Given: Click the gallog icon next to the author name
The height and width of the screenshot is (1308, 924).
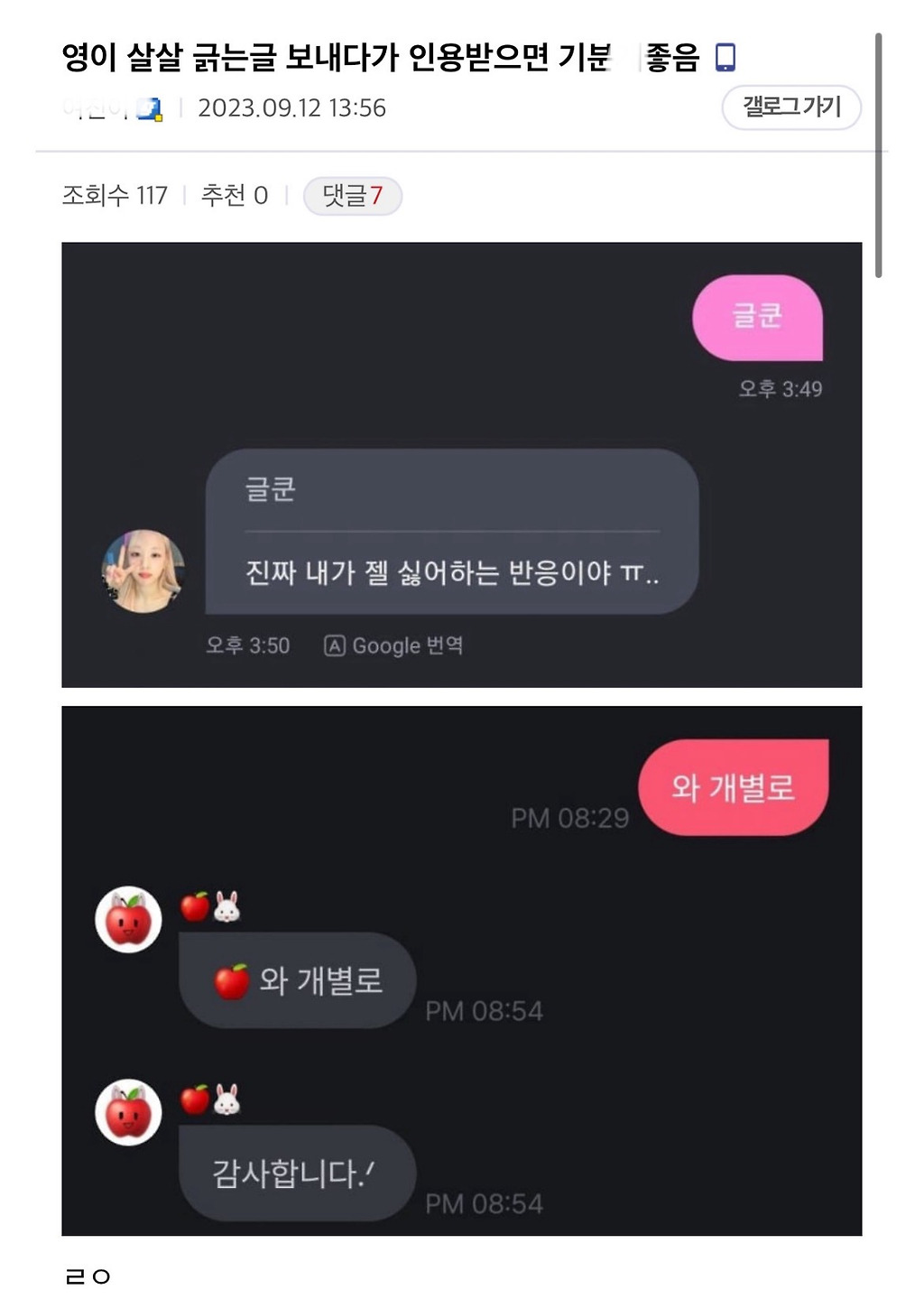Looking at the screenshot, I should pyautogui.click(x=149, y=108).
